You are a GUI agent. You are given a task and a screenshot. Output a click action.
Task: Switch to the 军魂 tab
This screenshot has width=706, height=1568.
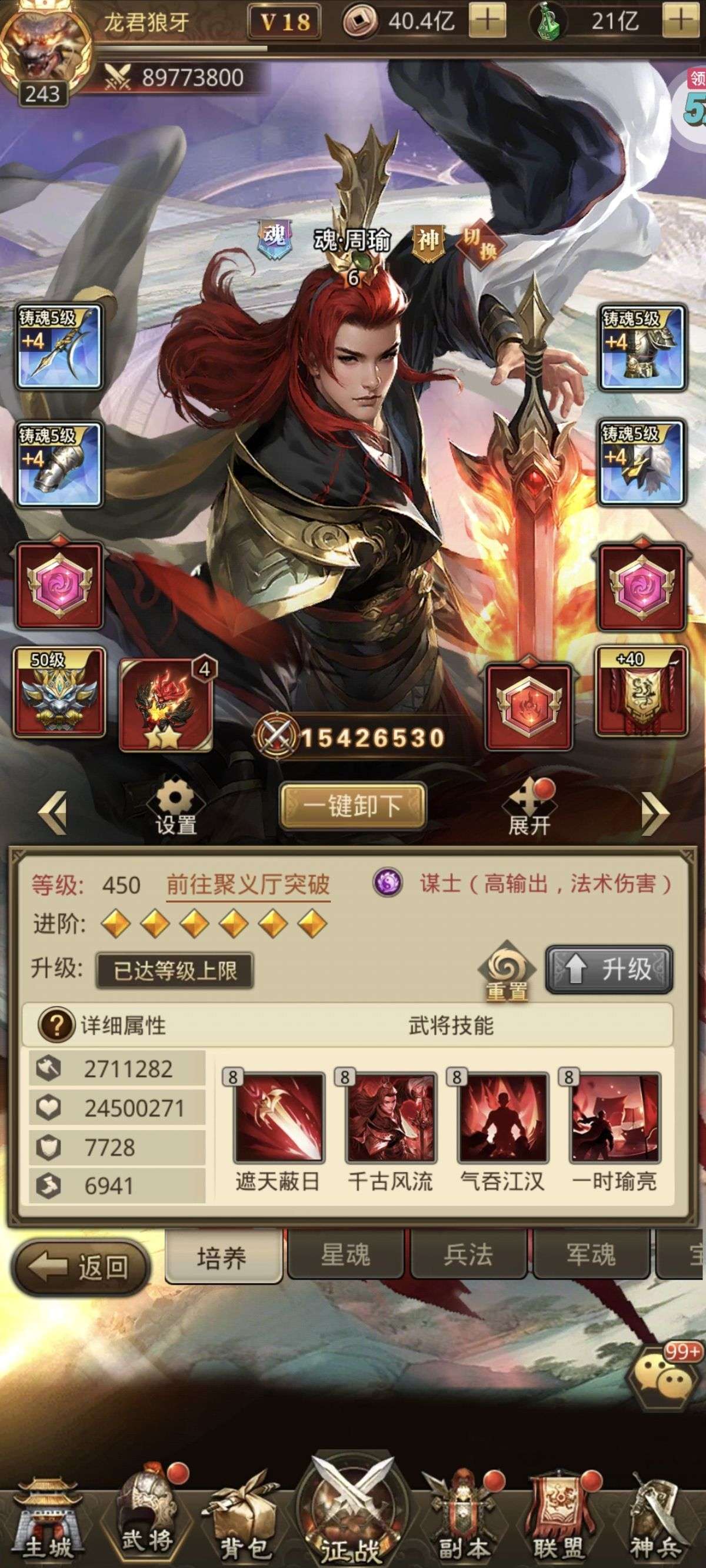(591, 1255)
